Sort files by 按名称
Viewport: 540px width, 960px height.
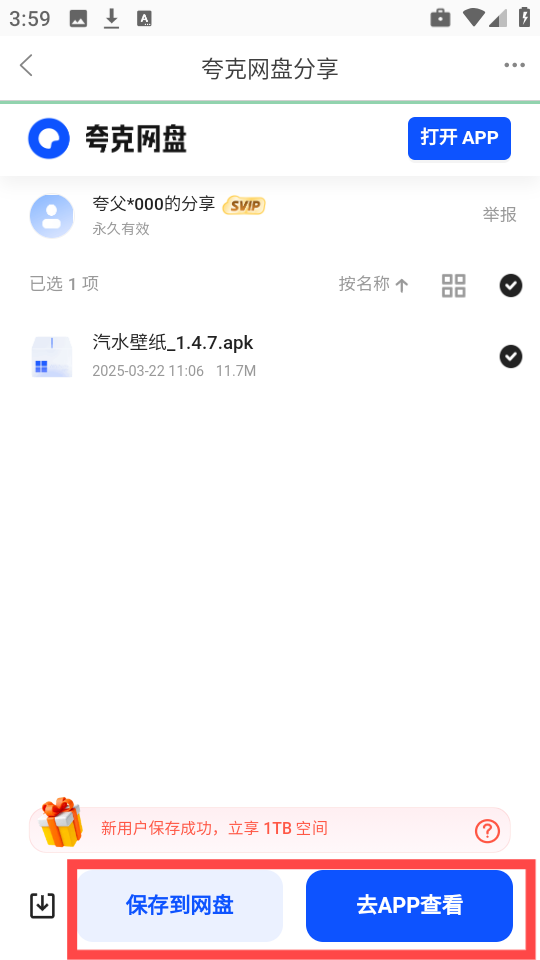point(373,284)
